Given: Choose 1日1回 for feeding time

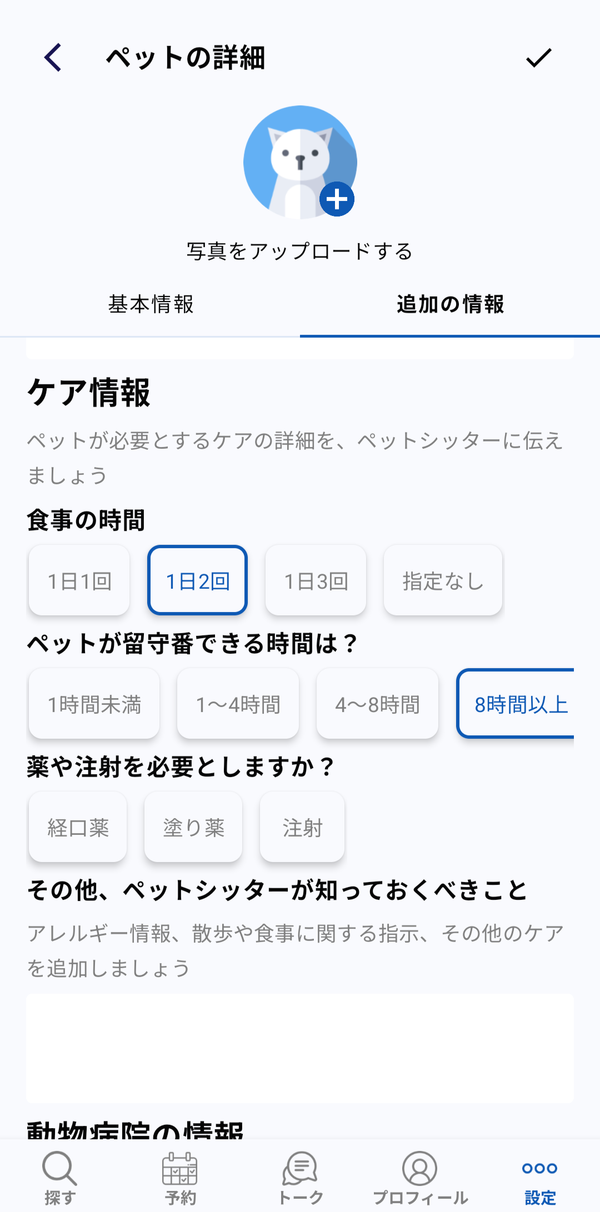Looking at the screenshot, I should (79, 580).
